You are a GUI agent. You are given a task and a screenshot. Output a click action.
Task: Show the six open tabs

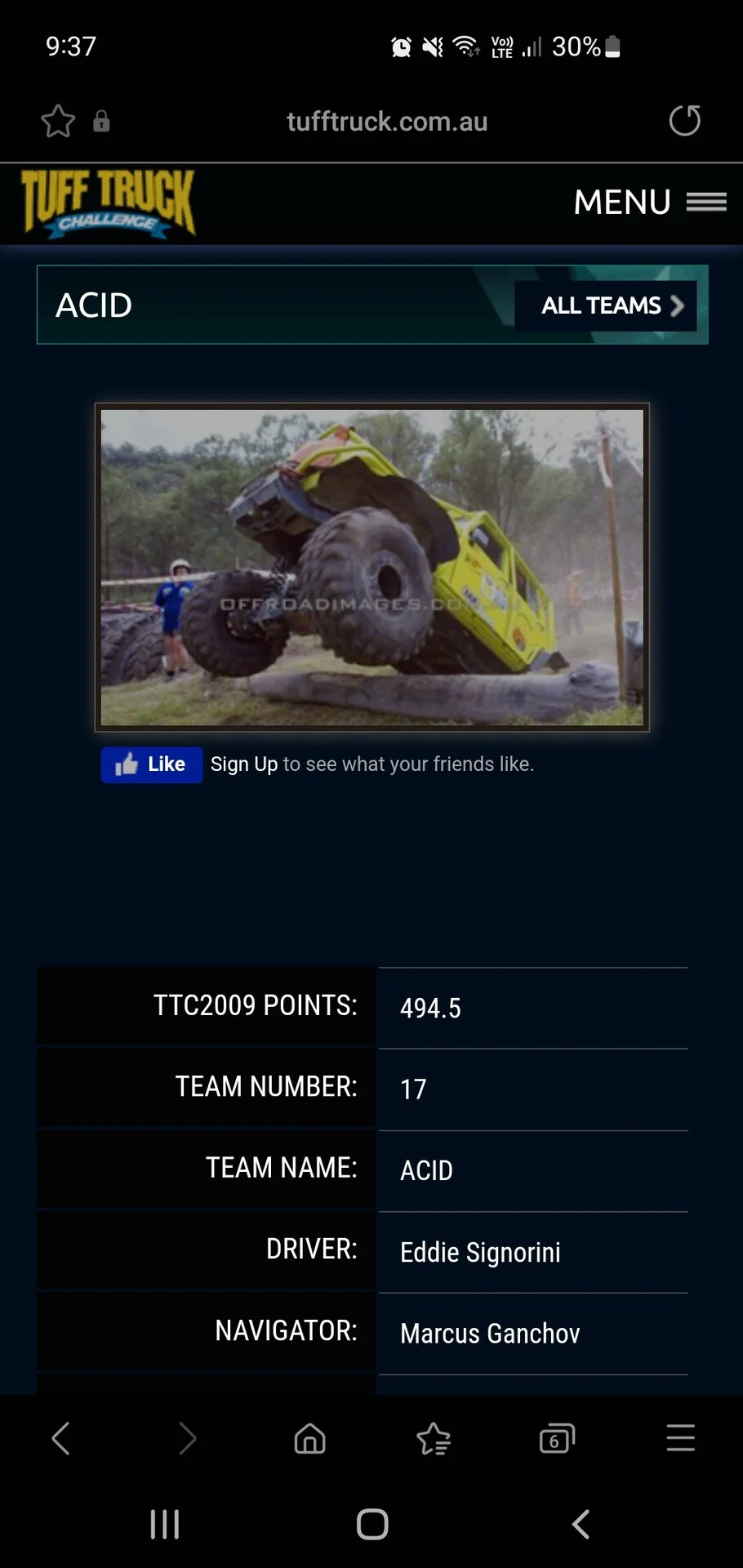pos(557,1438)
